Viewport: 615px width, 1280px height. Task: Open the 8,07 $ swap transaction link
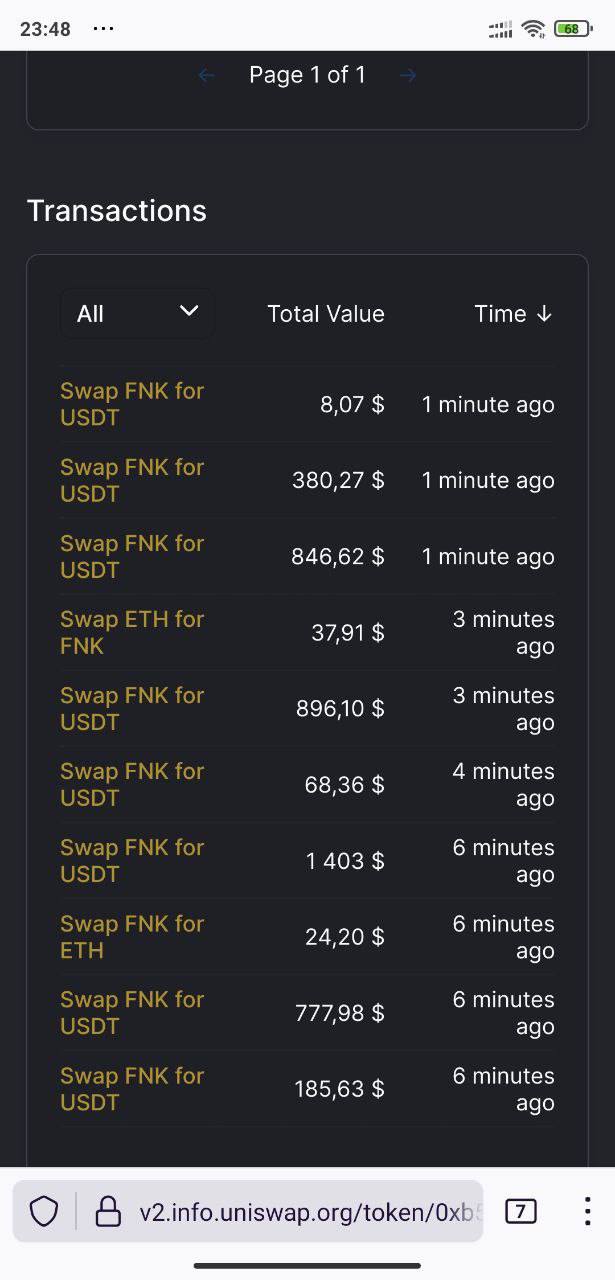tap(132, 404)
